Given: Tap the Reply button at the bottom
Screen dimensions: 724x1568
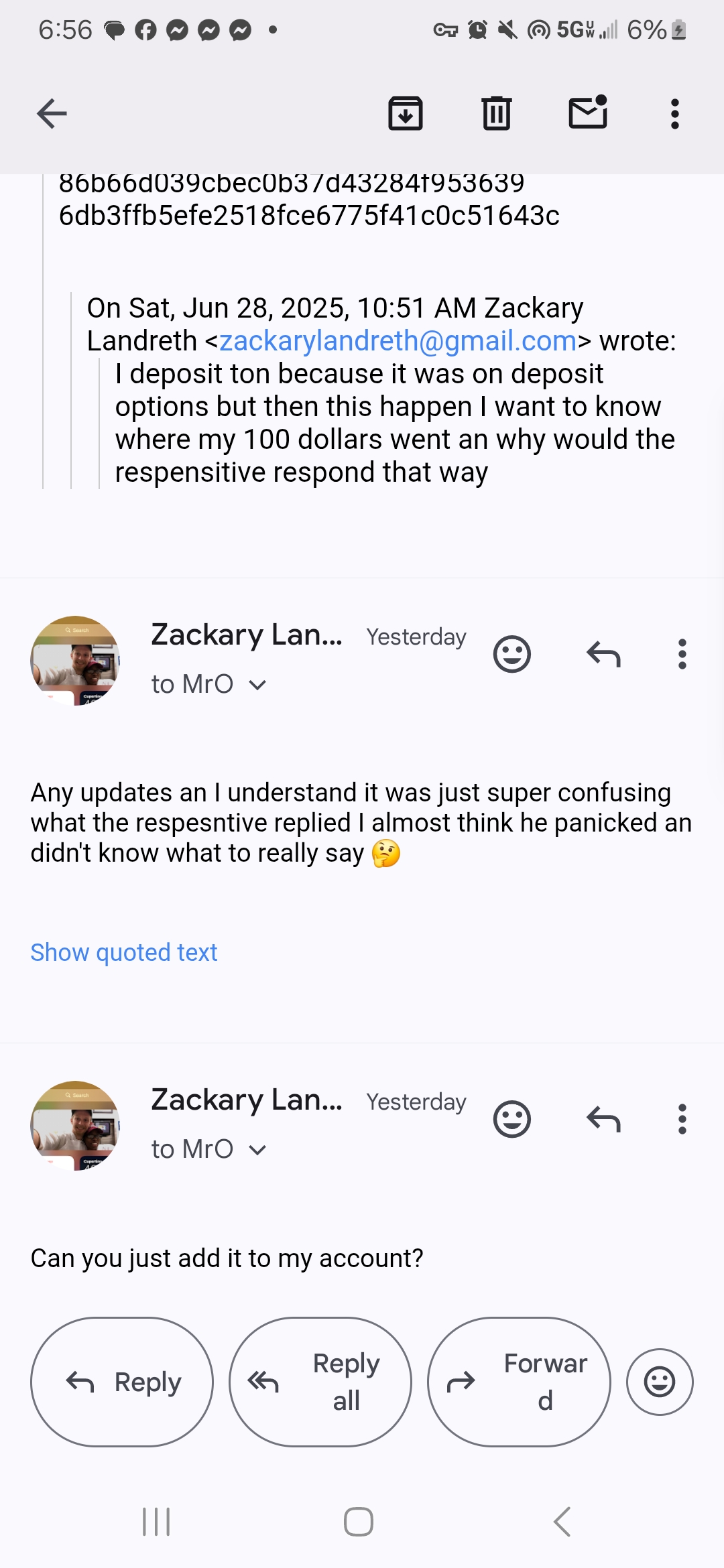Looking at the screenshot, I should tap(122, 1382).
